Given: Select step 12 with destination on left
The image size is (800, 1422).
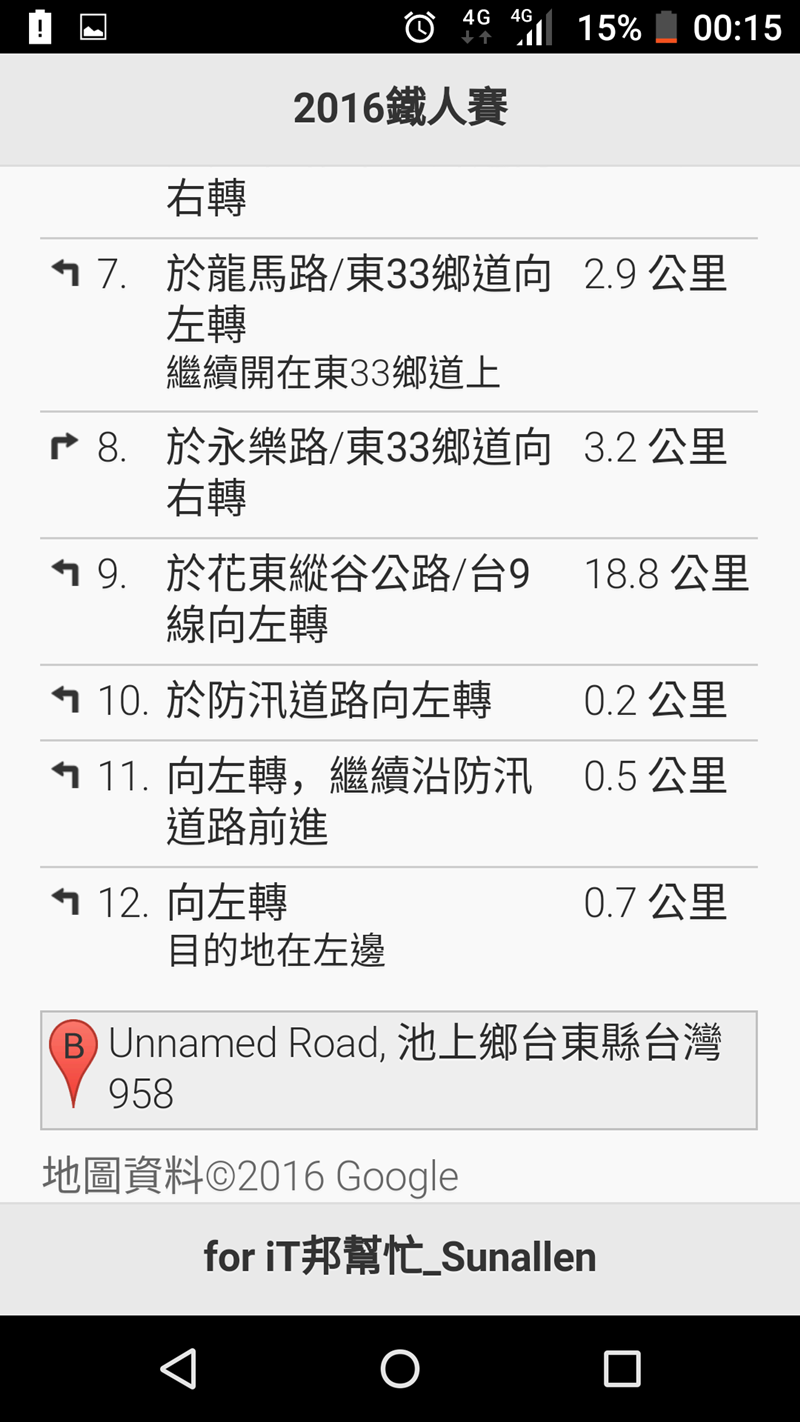Looking at the screenshot, I should (x=398, y=926).
